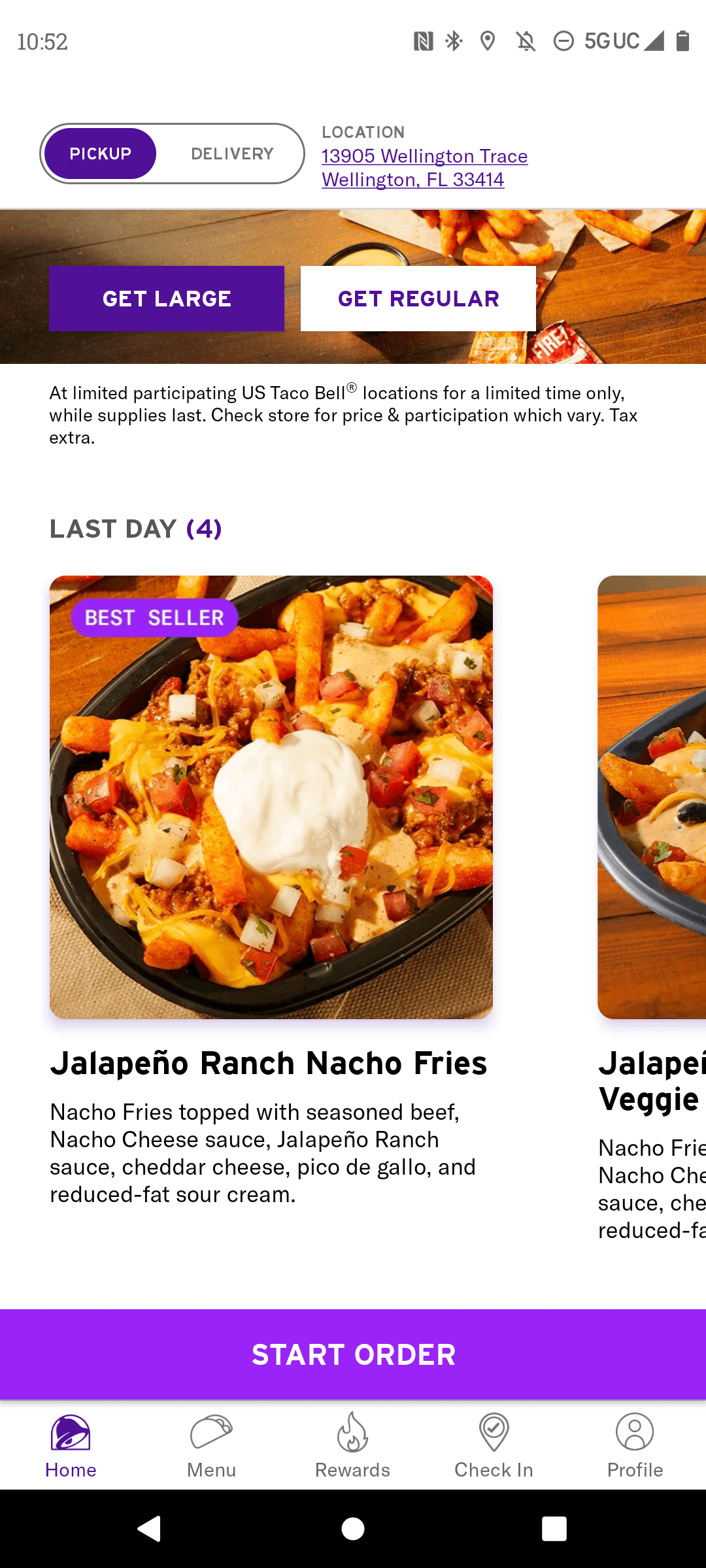Tap Start Order
The height and width of the screenshot is (1568, 706).
click(x=353, y=1354)
